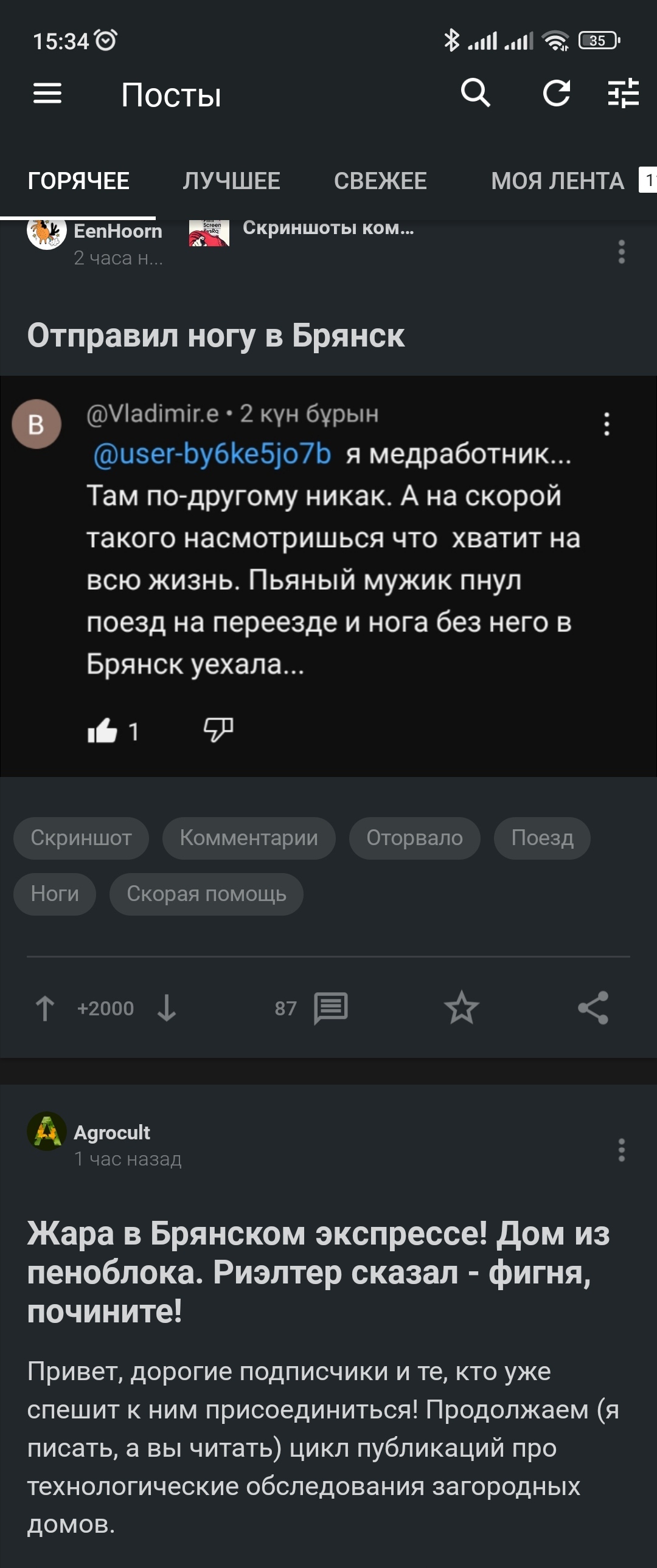Open the hamburger navigation menu

[x=47, y=94]
